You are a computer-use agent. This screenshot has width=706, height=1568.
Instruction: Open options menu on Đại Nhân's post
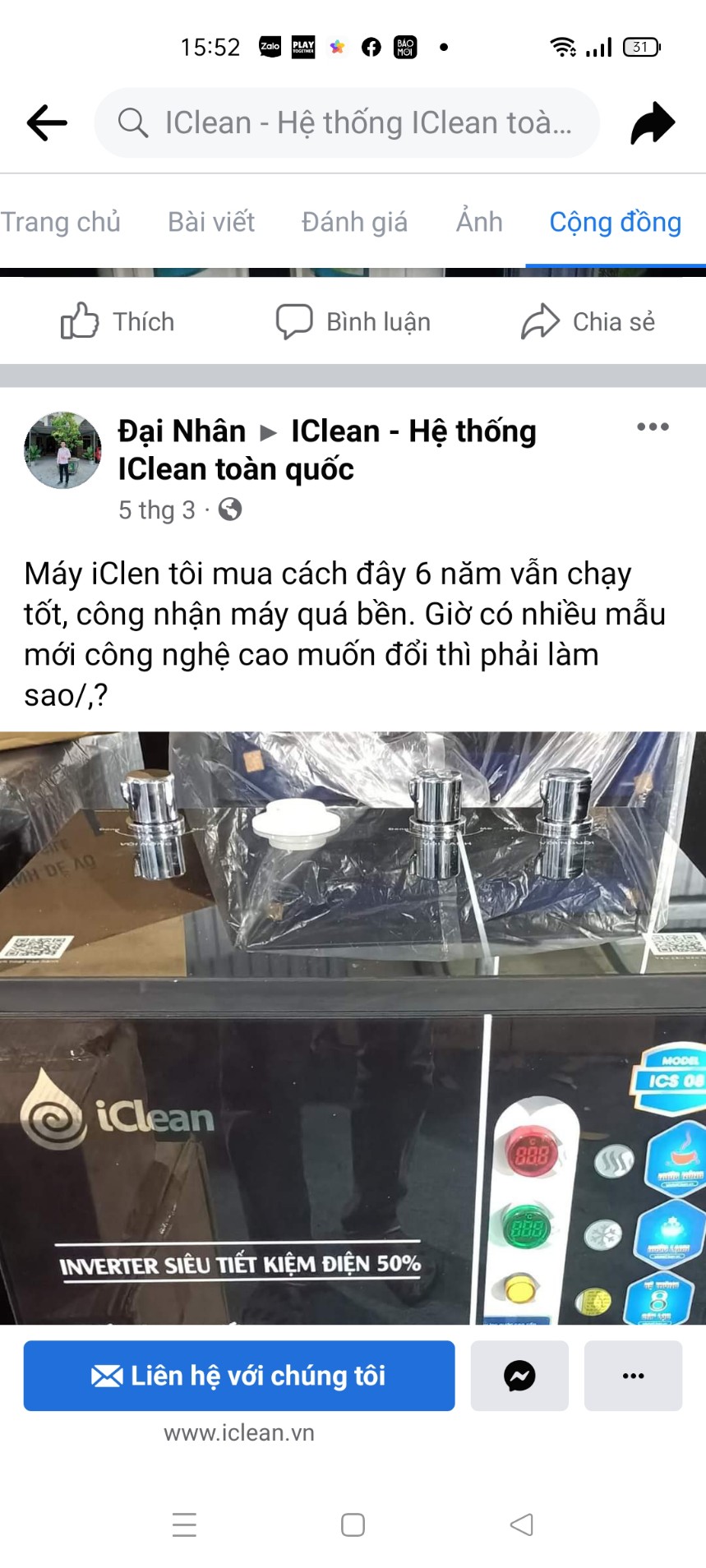[x=653, y=427]
